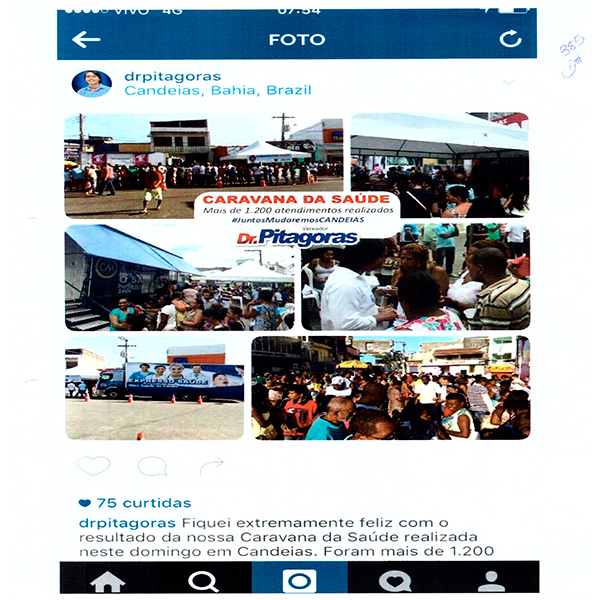Refresh the photo post
This screenshot has height=600, width=600.
click(510, 40)
